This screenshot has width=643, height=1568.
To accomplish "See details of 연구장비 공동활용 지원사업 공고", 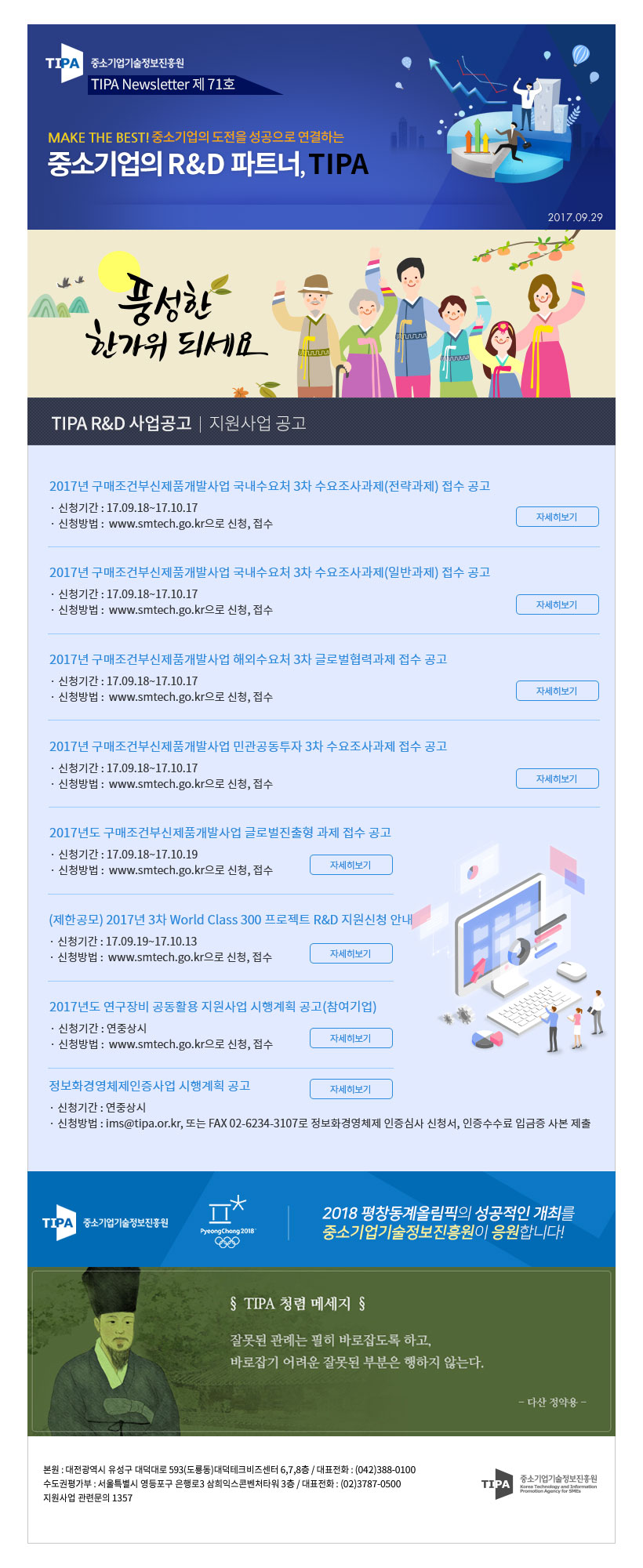I will pos(351,1038).
